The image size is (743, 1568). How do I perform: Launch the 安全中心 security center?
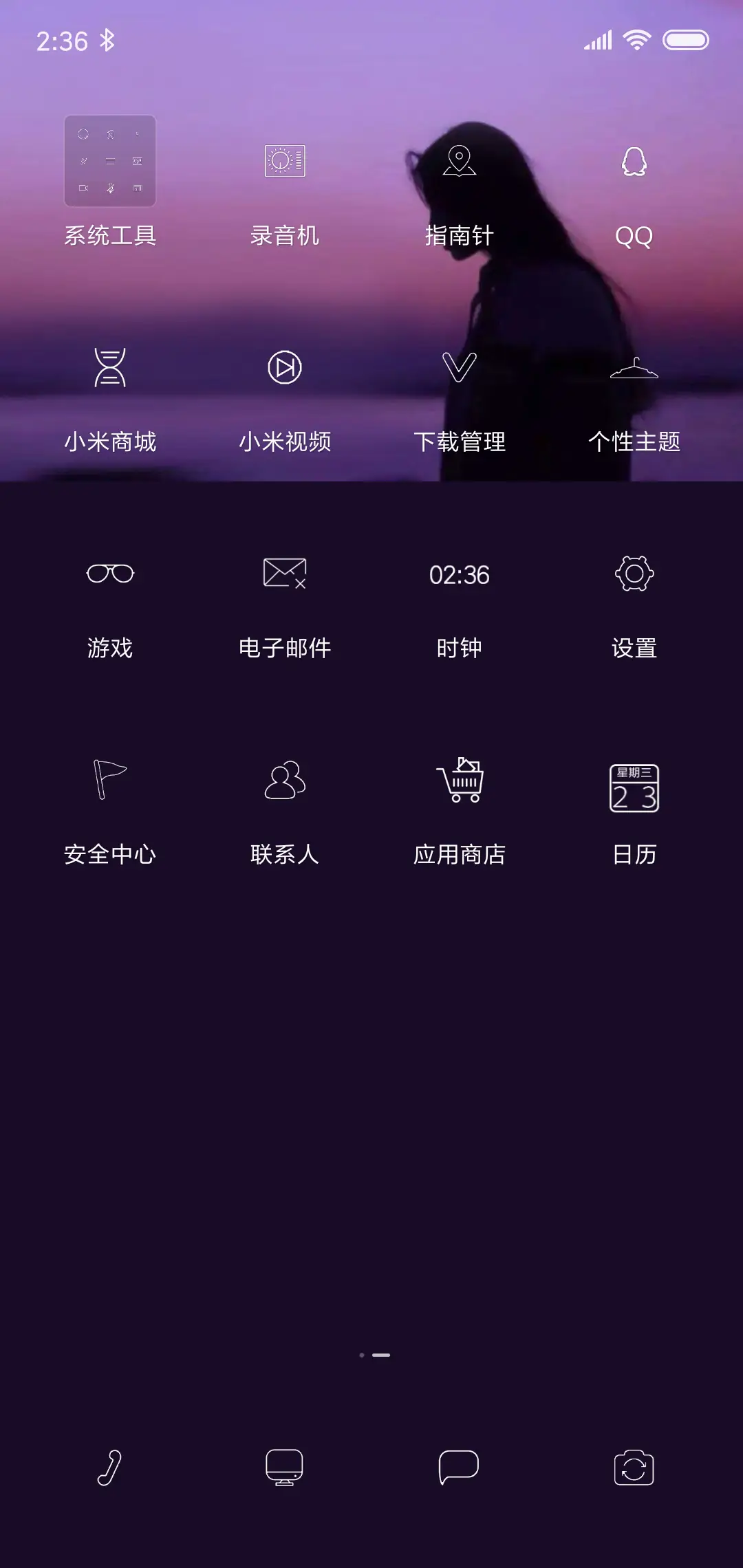coord(110,782)
